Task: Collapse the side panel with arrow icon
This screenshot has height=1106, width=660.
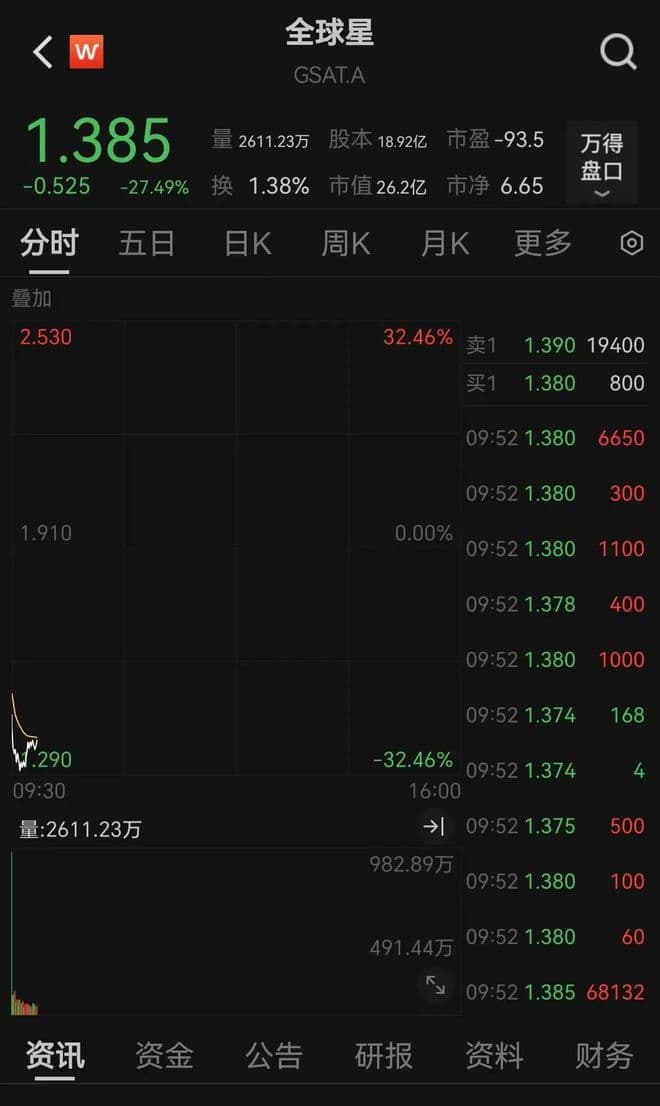Action: click(x=434, y=827)
